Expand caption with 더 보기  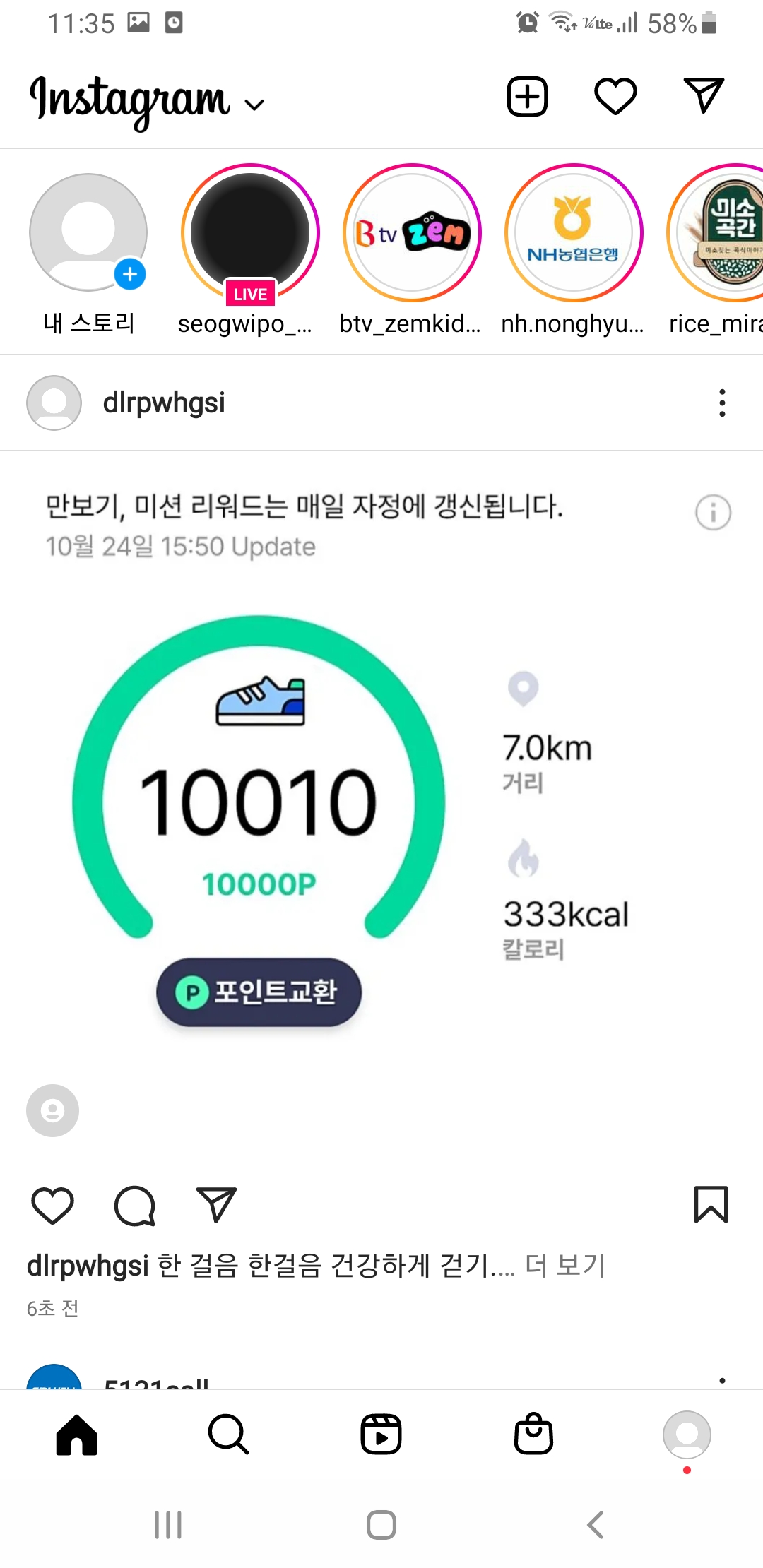pos(565,1266)
